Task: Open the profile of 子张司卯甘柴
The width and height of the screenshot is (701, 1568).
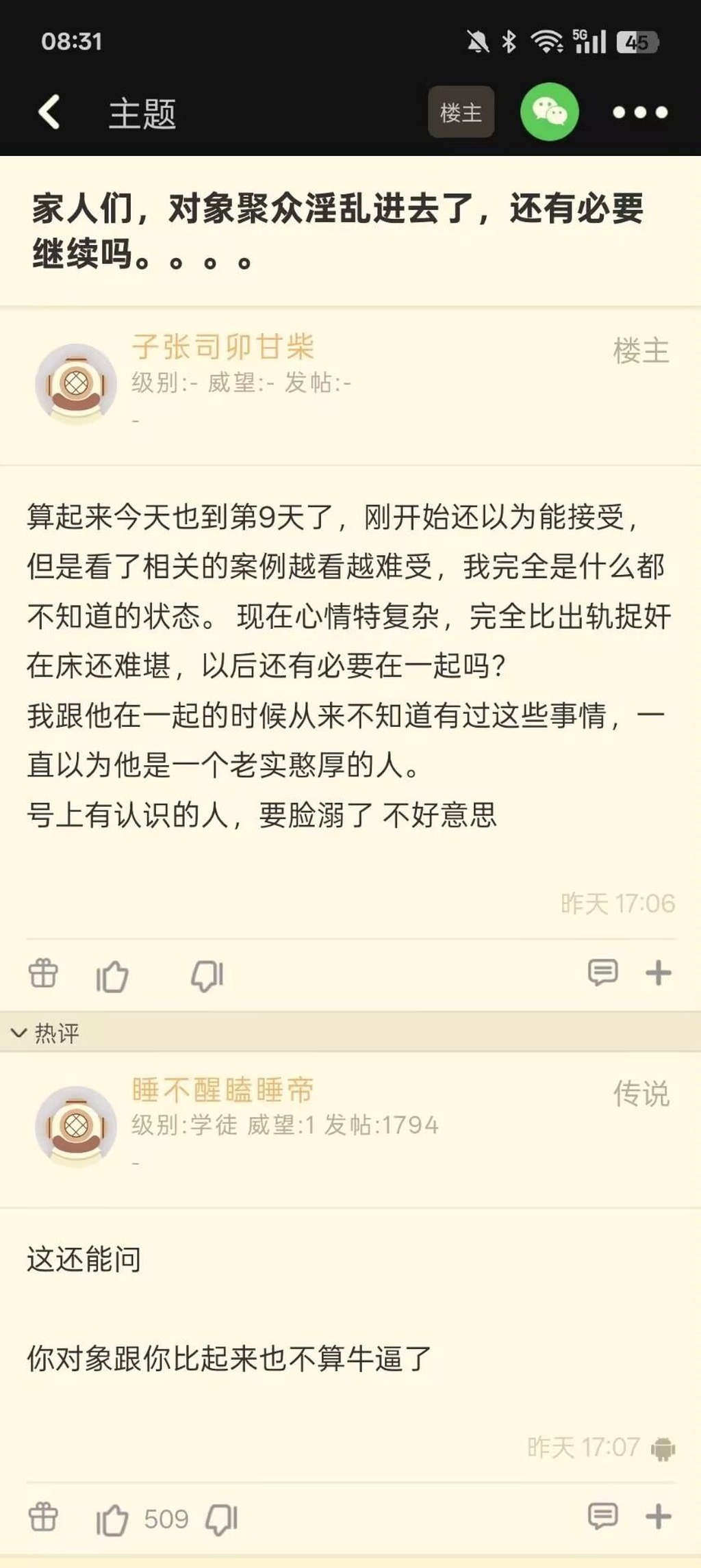Action: coord(222,347)
